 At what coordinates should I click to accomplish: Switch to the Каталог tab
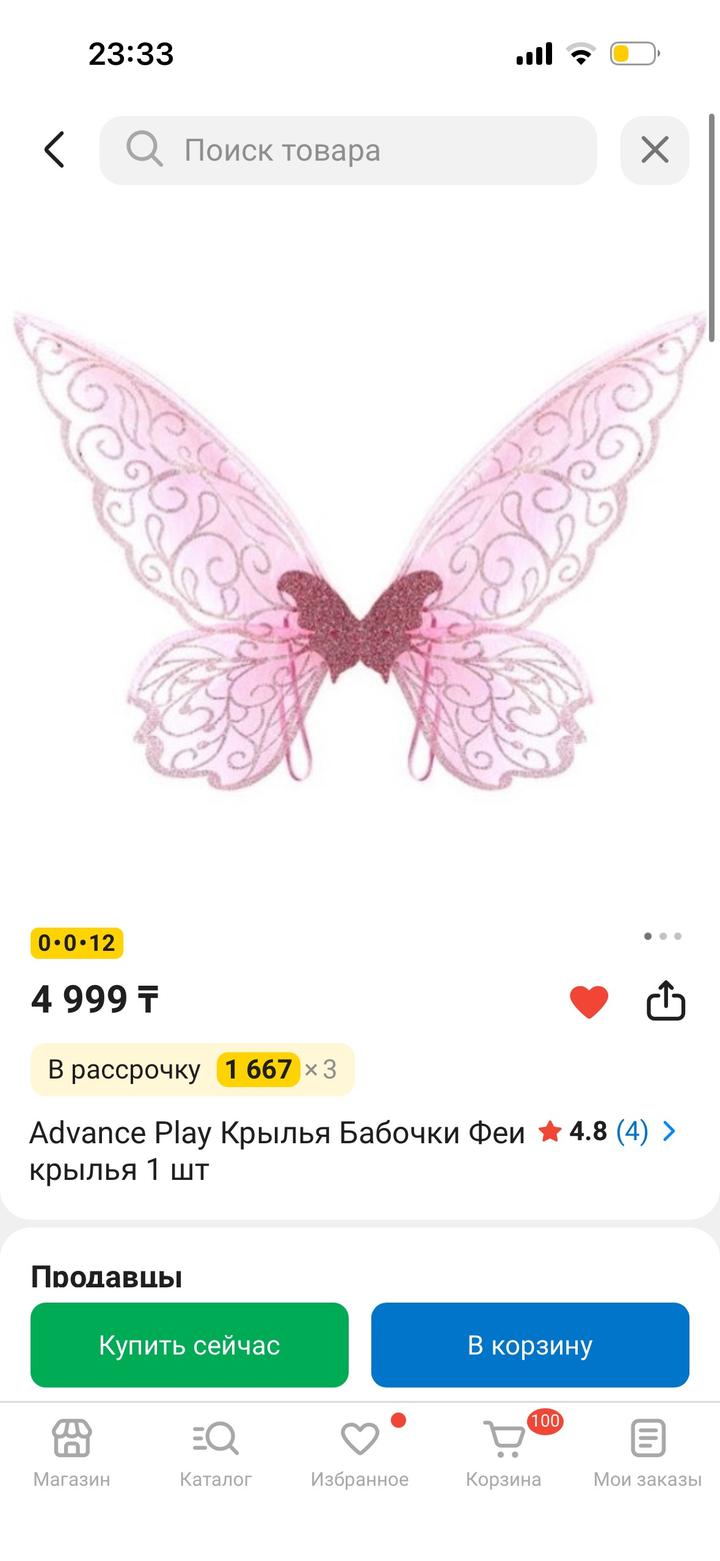[215, 1453]
